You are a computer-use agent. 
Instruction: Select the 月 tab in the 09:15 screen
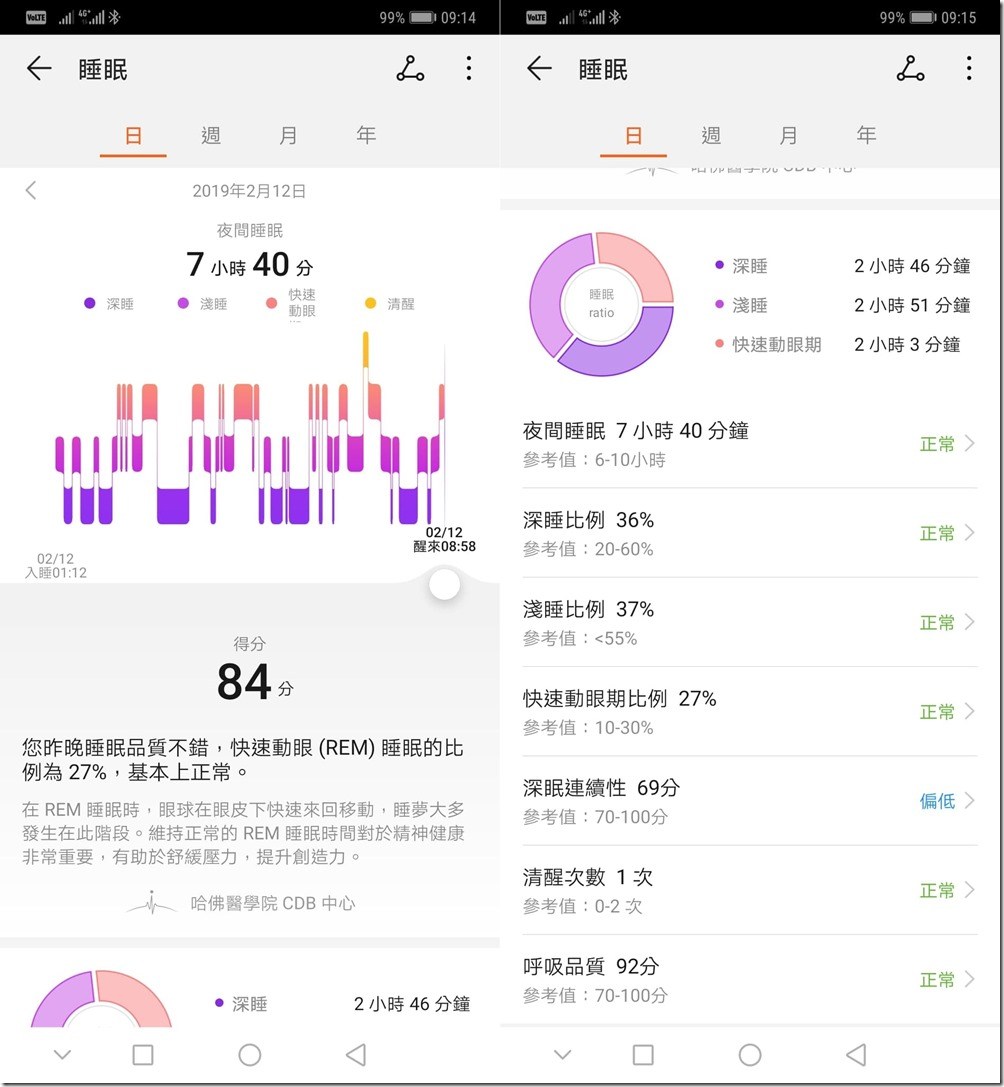point(789,135)
